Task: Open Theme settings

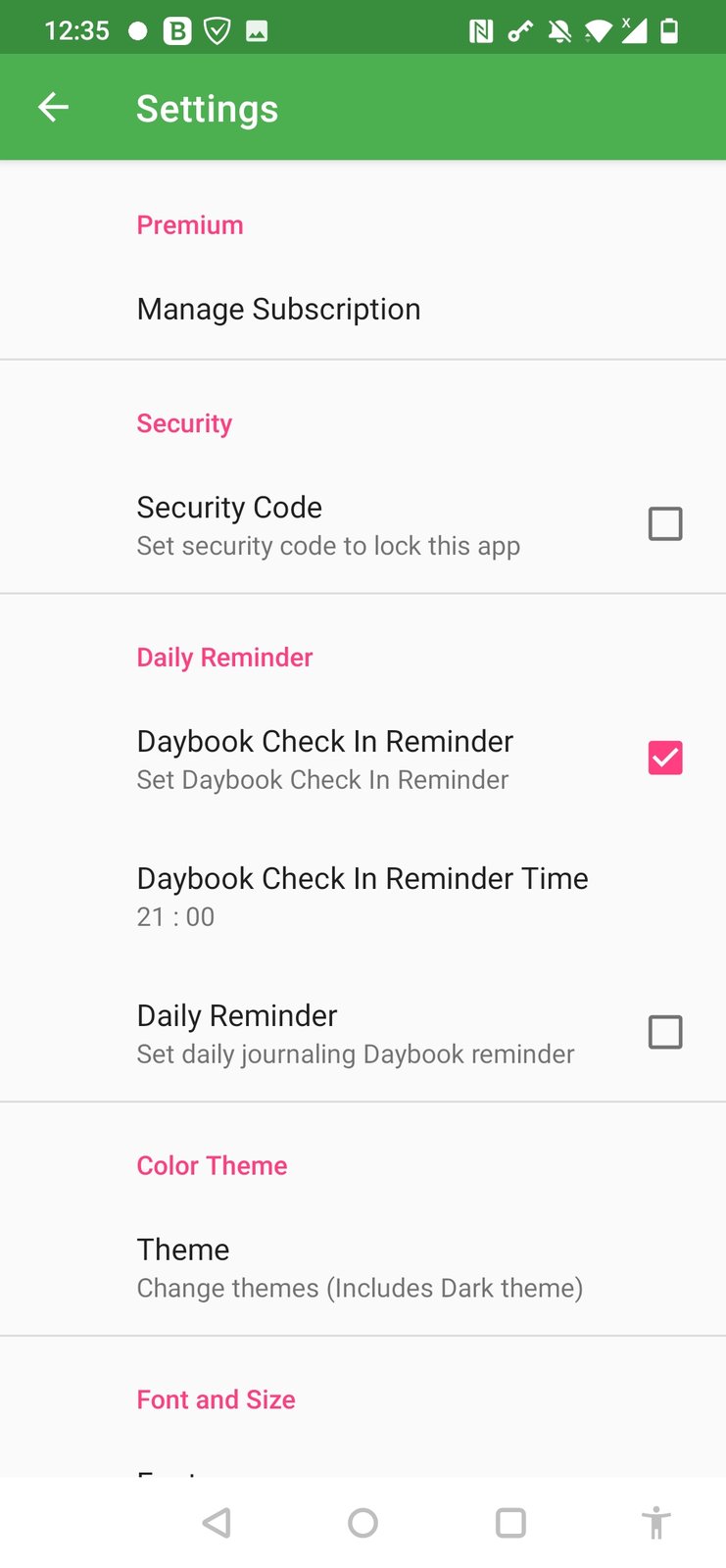Action: tap(360, 1267)
